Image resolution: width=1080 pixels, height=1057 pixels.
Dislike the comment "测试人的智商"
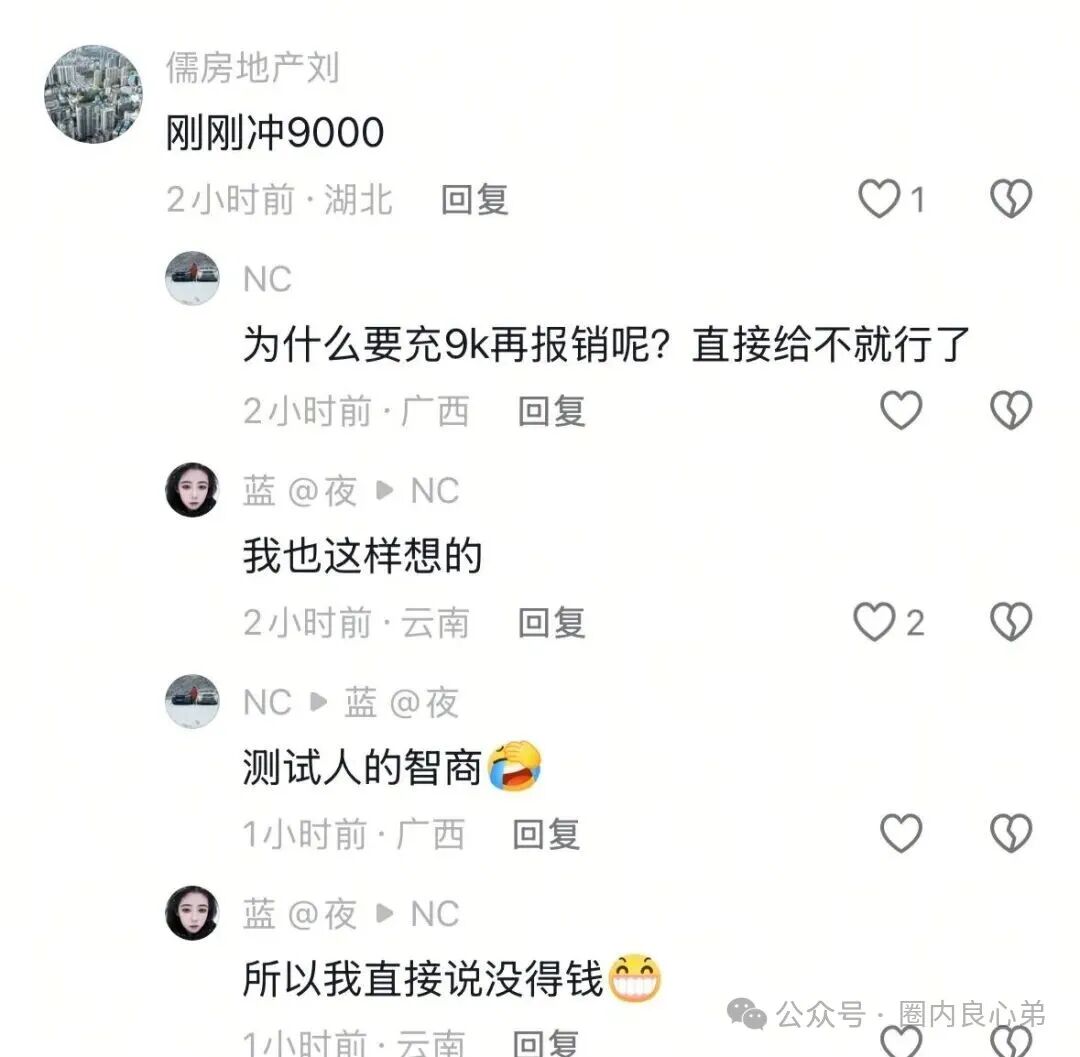click(x=1010, y=833)
